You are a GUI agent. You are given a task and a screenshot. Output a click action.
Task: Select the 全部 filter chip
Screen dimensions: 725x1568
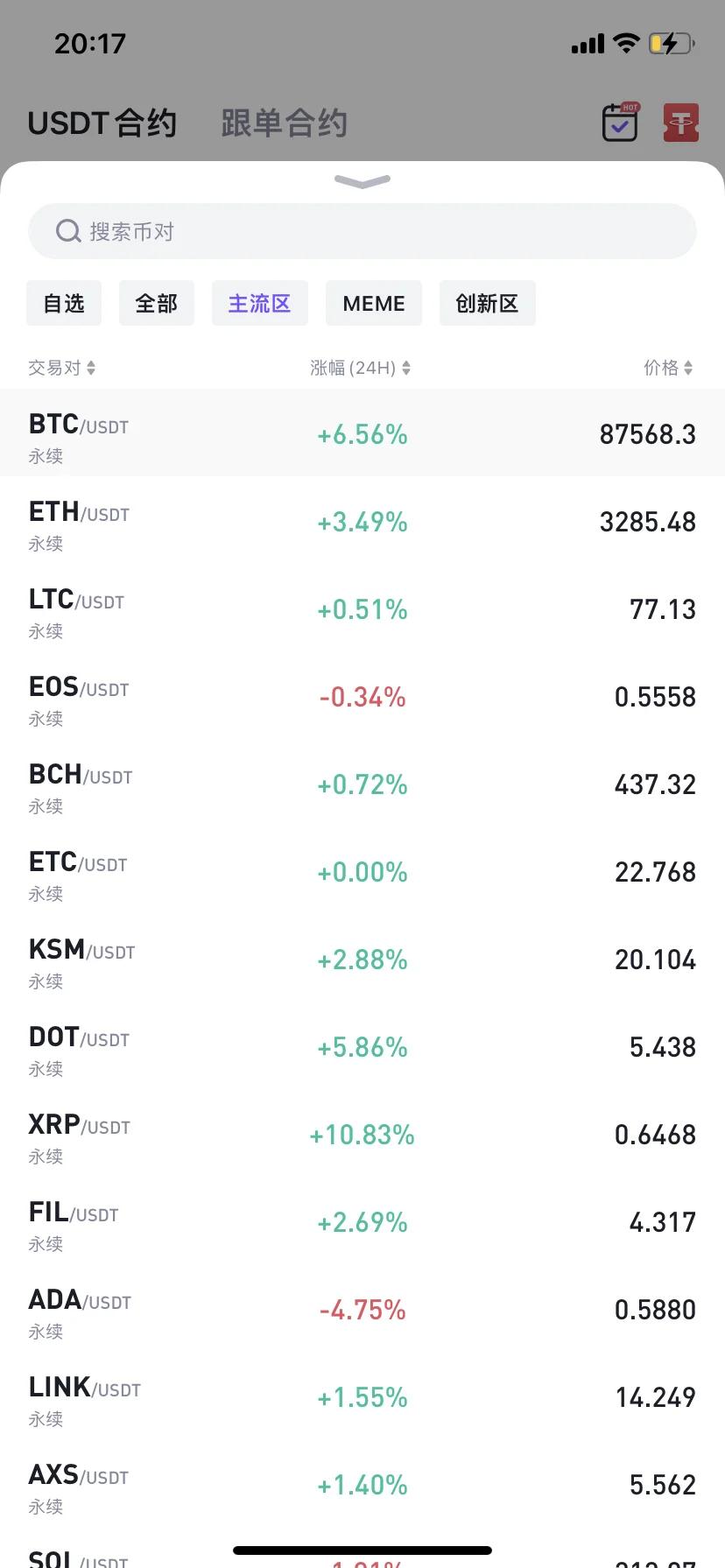click(x=157, y=304)
